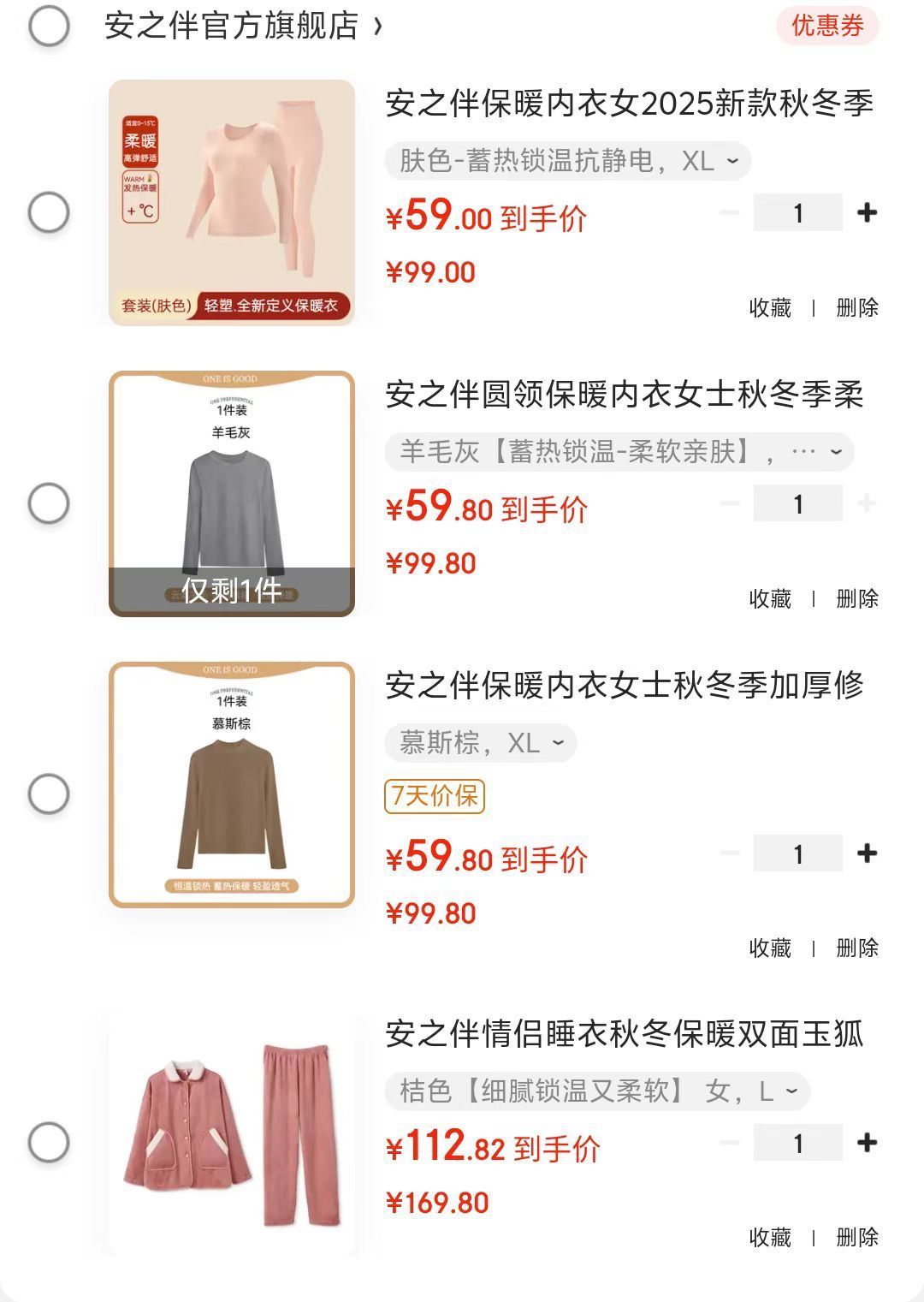Expand the 羊毛灰【蓄热锁温-柔软亲肤】 variant picker
Screen dimensions: 924x1302
click(619, 452)
